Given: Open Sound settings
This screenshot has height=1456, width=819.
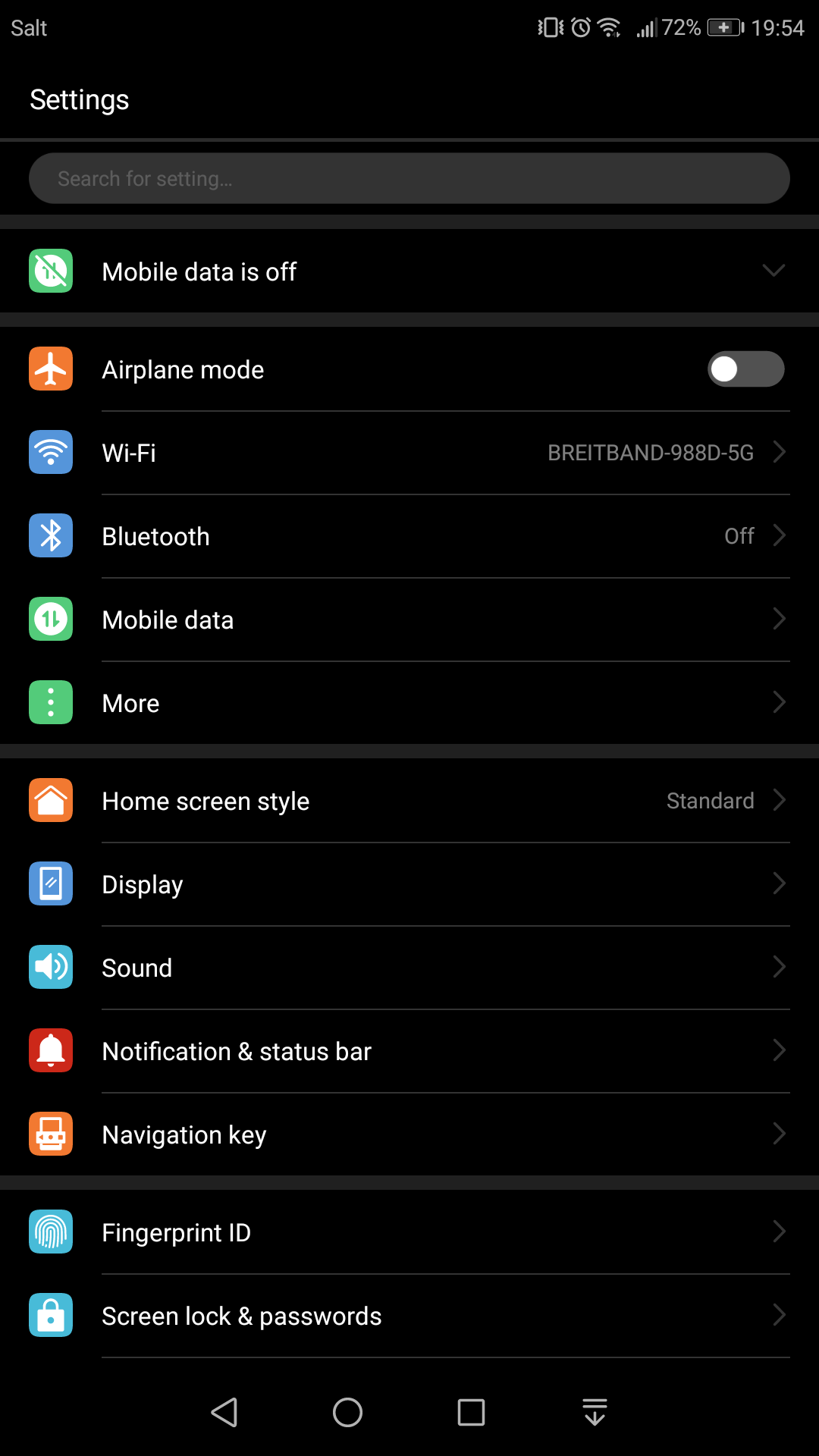Looking at the screenshot, I should tap(409, 968).
